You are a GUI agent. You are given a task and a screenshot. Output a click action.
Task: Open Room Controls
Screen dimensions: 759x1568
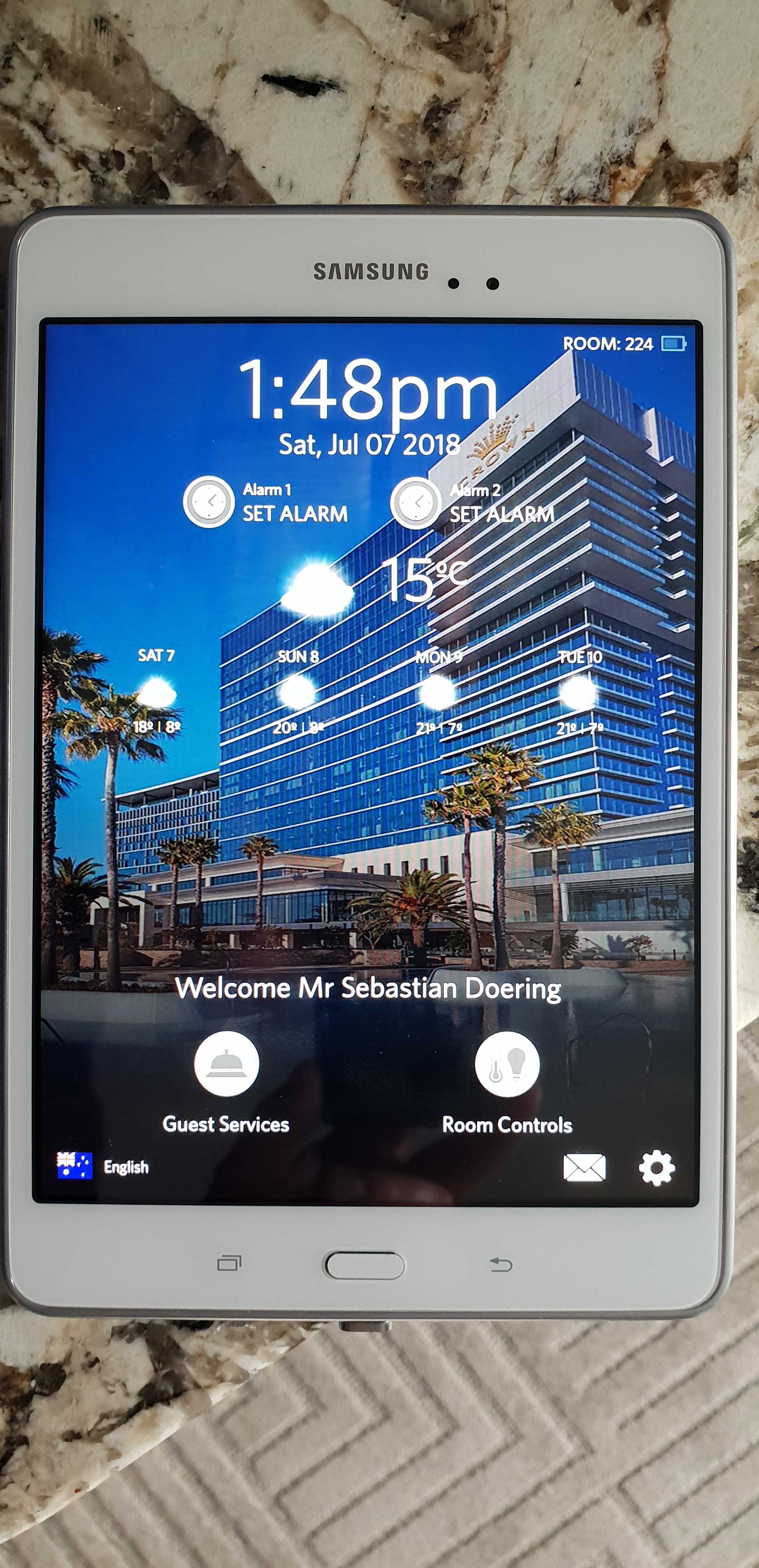(x=506, y=1065)
